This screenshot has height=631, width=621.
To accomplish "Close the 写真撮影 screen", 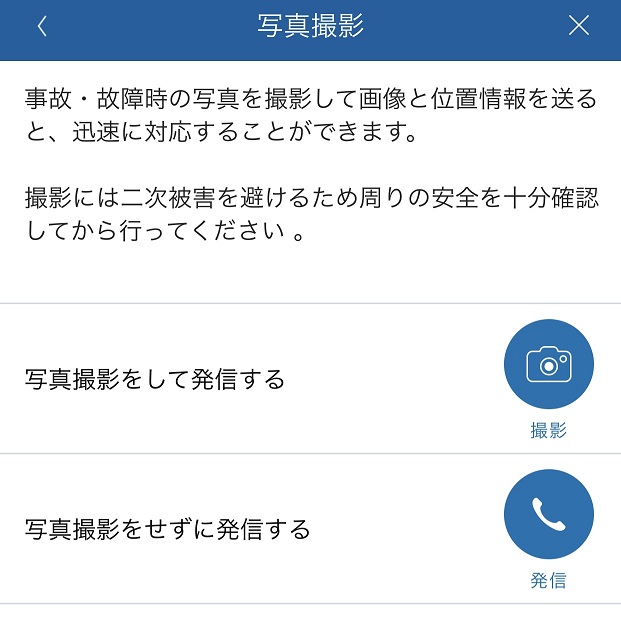I will [578, 27].
